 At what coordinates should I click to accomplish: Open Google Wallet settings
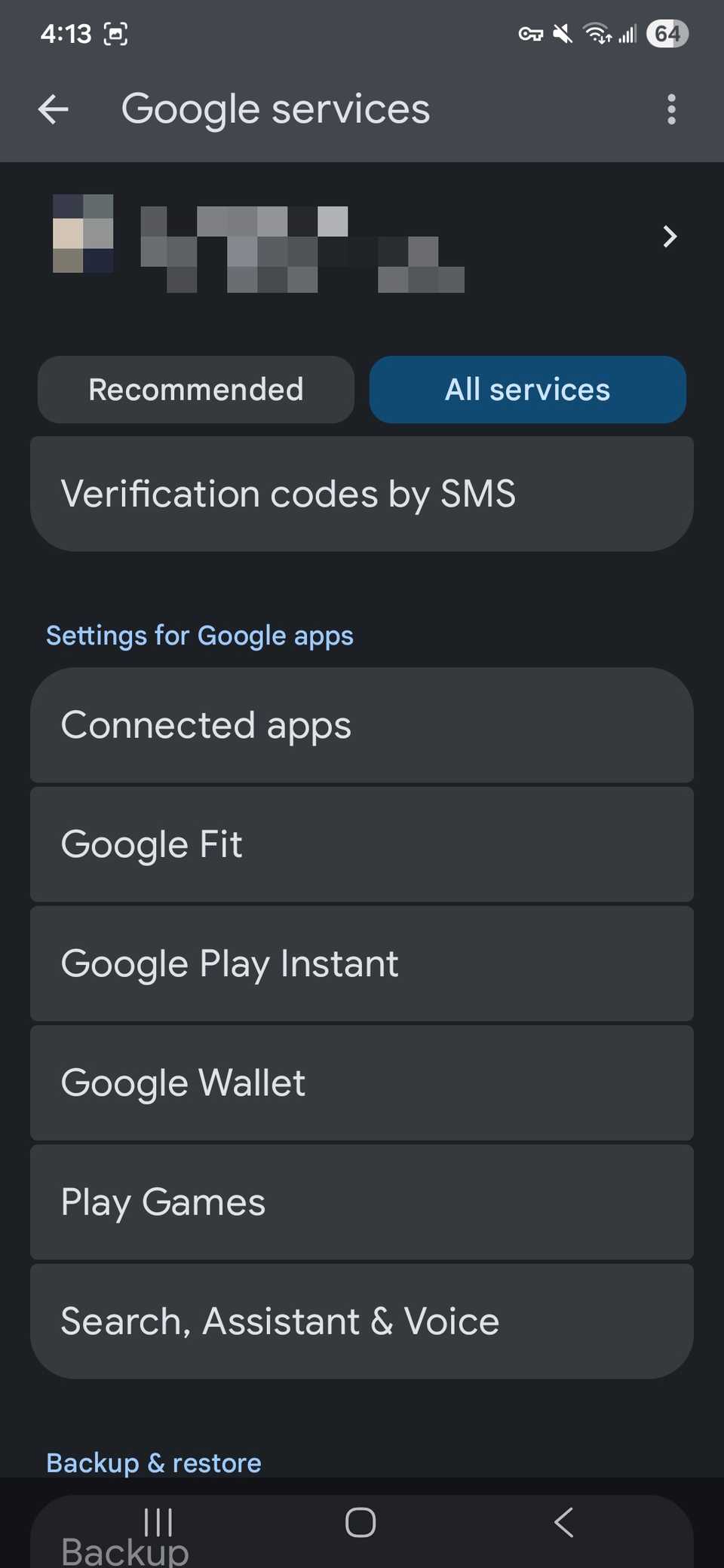[361, 1083]
